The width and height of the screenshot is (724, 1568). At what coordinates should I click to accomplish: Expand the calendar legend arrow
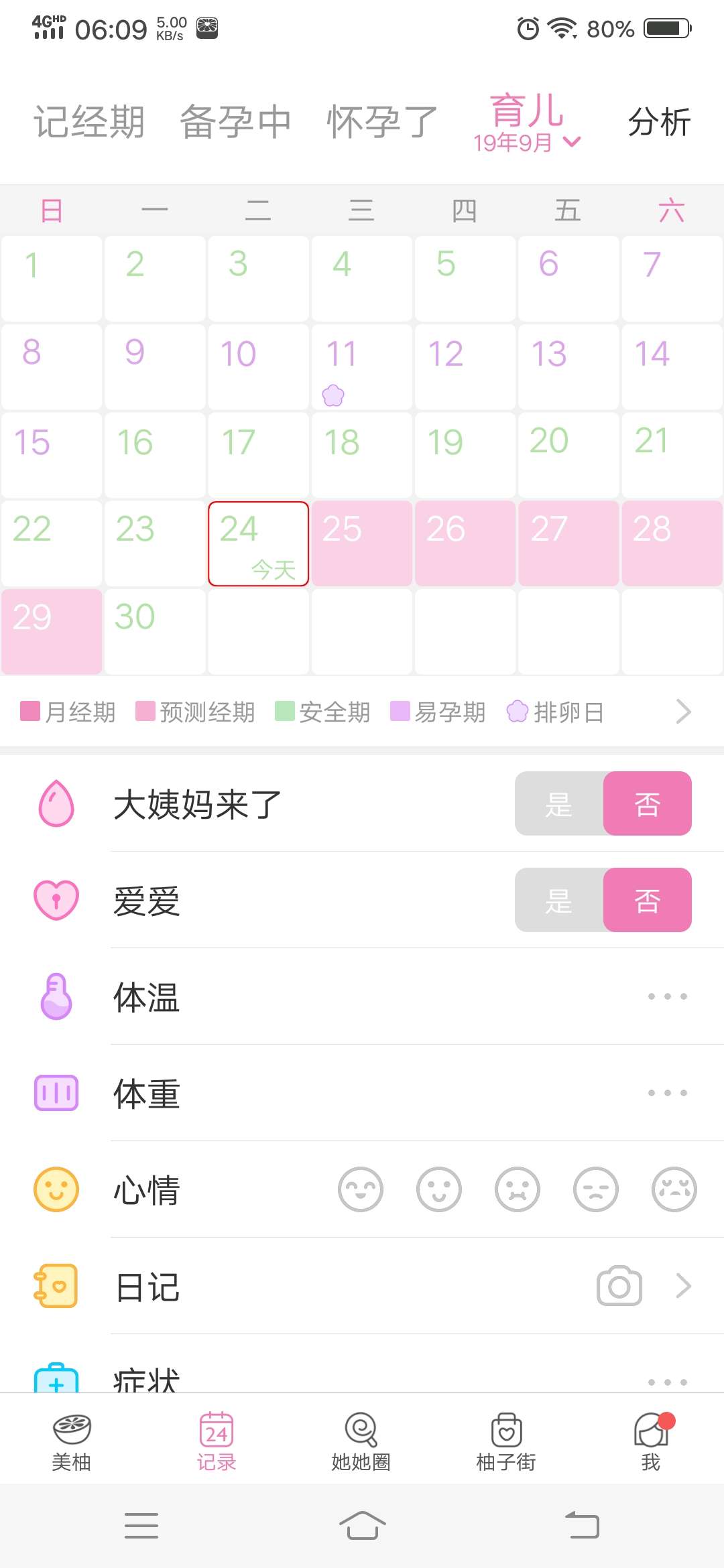click(x=682, y=712)
